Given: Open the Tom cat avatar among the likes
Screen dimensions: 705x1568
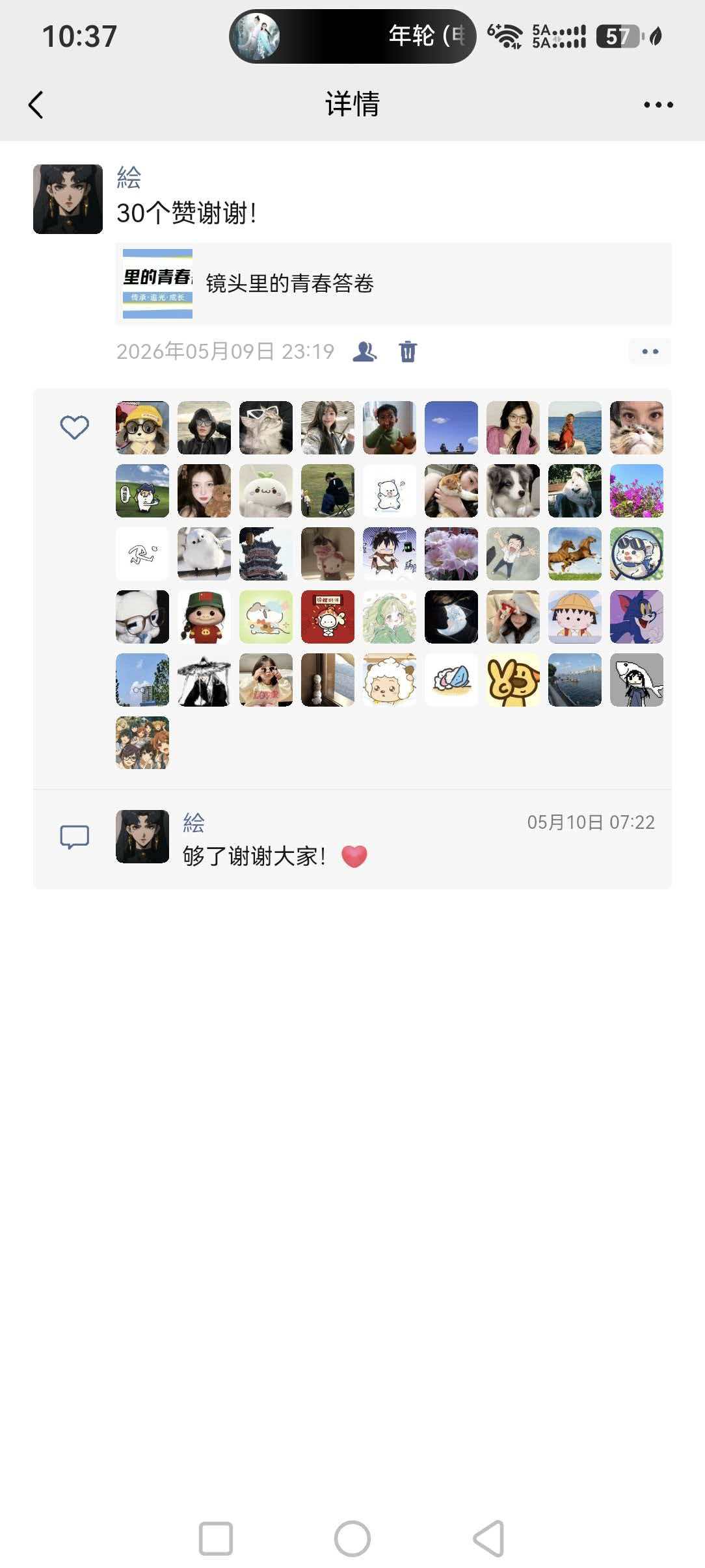Looking at the screenshot, I should [x=637, y=617].
